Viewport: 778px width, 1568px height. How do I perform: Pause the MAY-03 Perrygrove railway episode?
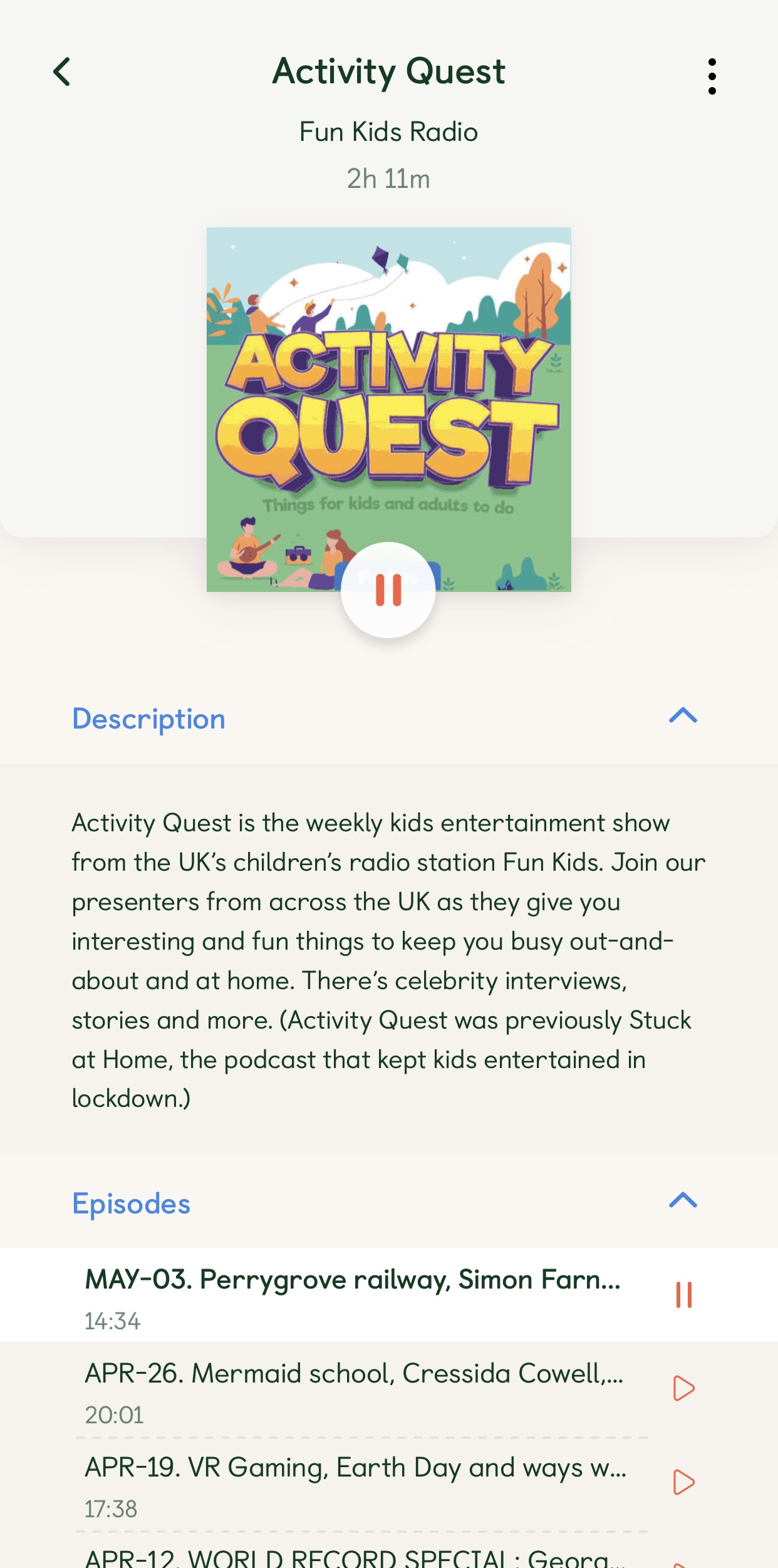click(683, 1295)
